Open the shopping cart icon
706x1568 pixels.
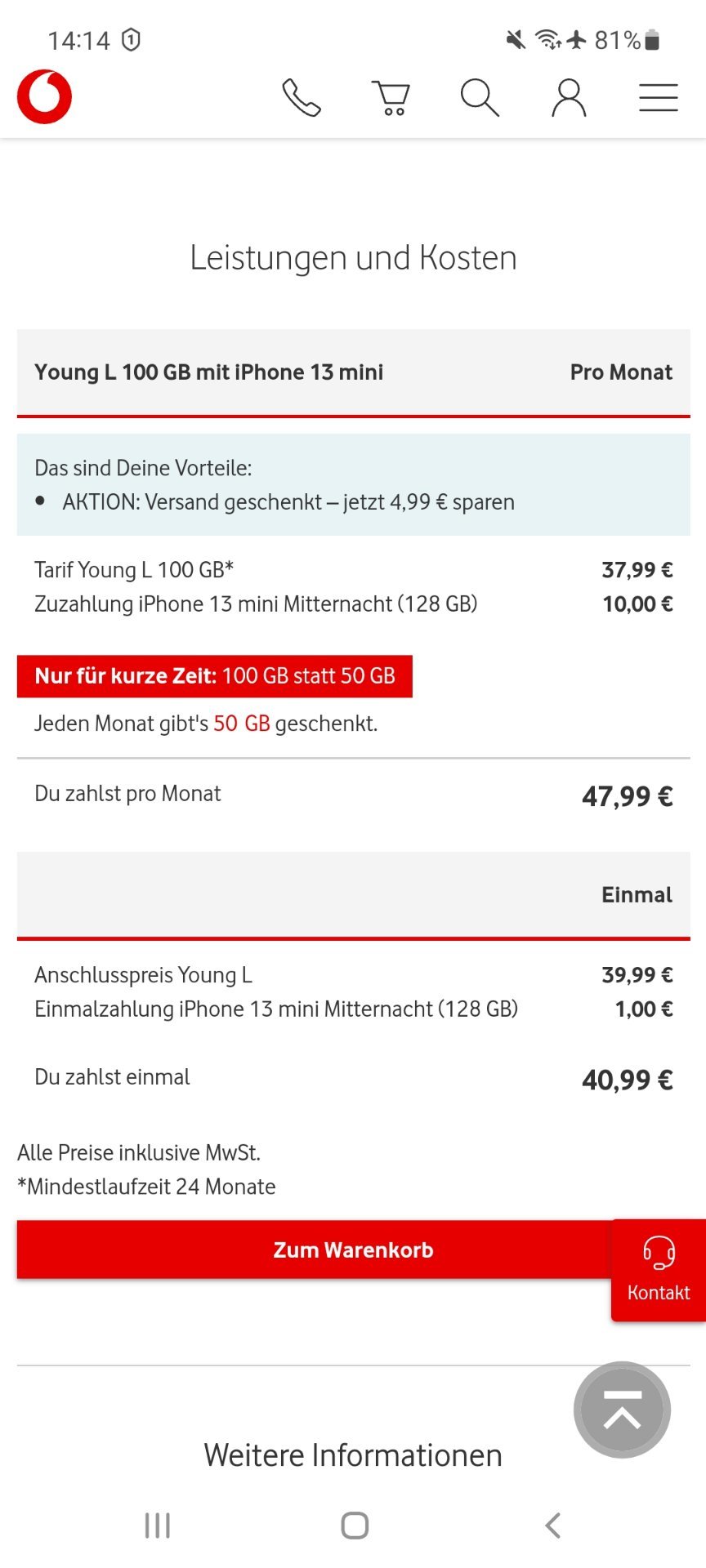pyautogui.click(x=391, y=98)
